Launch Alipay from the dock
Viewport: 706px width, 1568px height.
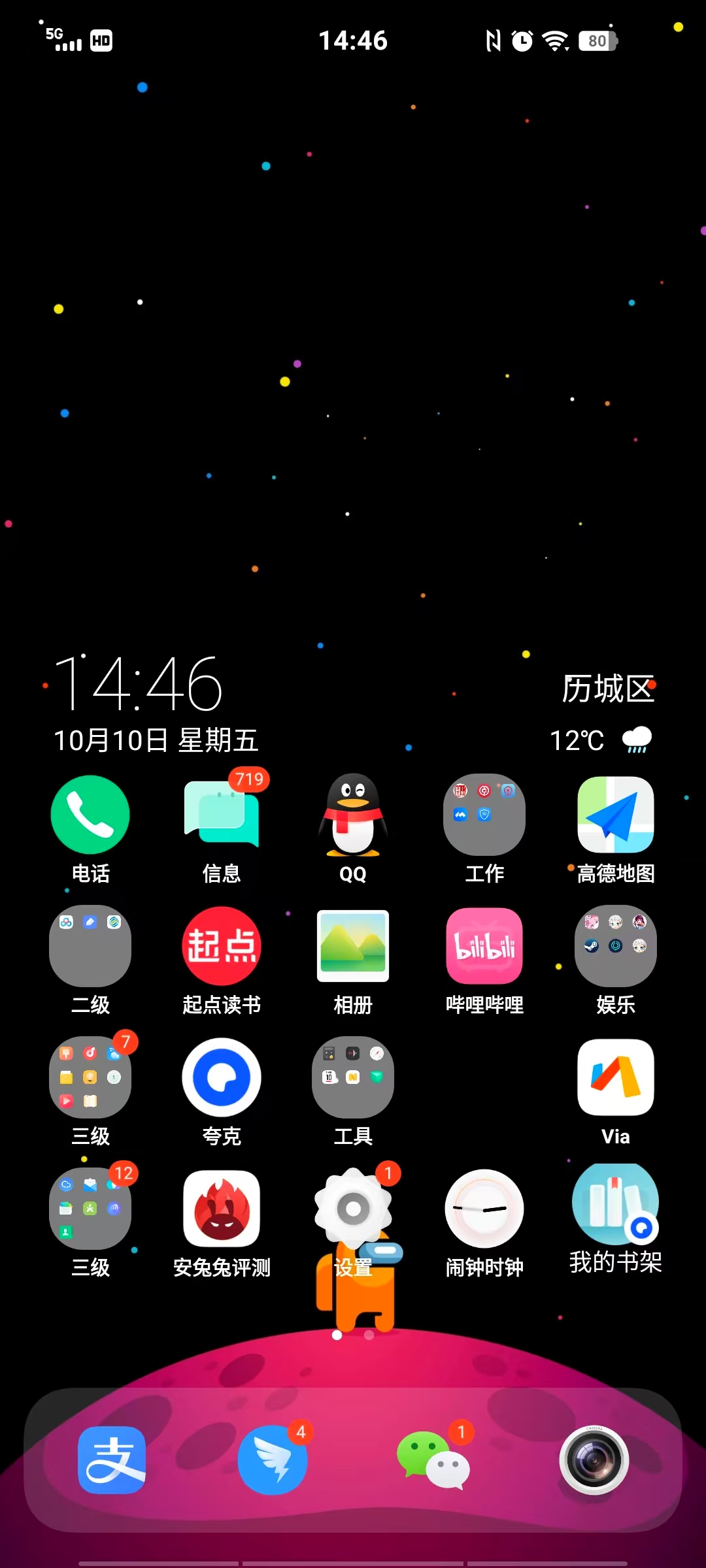click(112, 1460)
